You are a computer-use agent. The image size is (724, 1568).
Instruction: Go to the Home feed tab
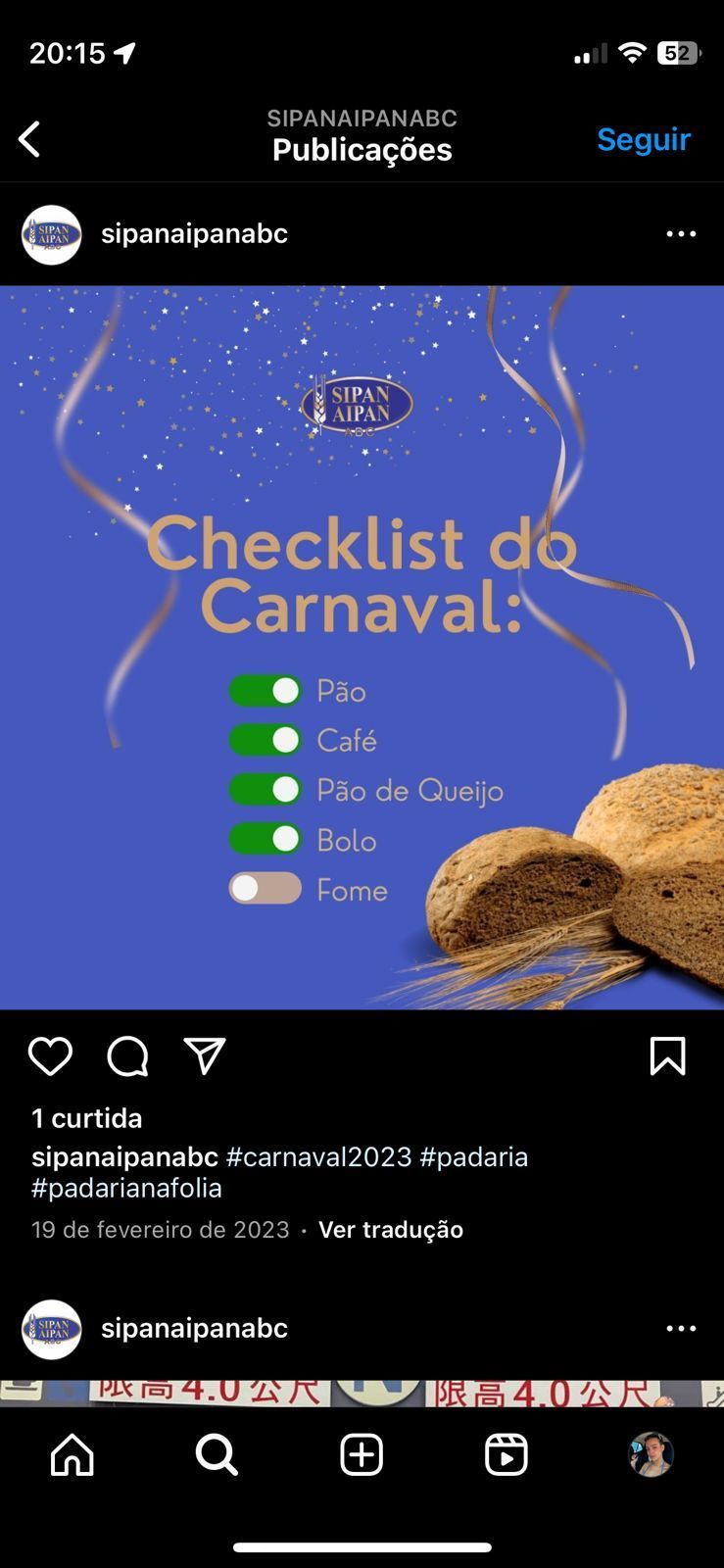(72, 1455)
